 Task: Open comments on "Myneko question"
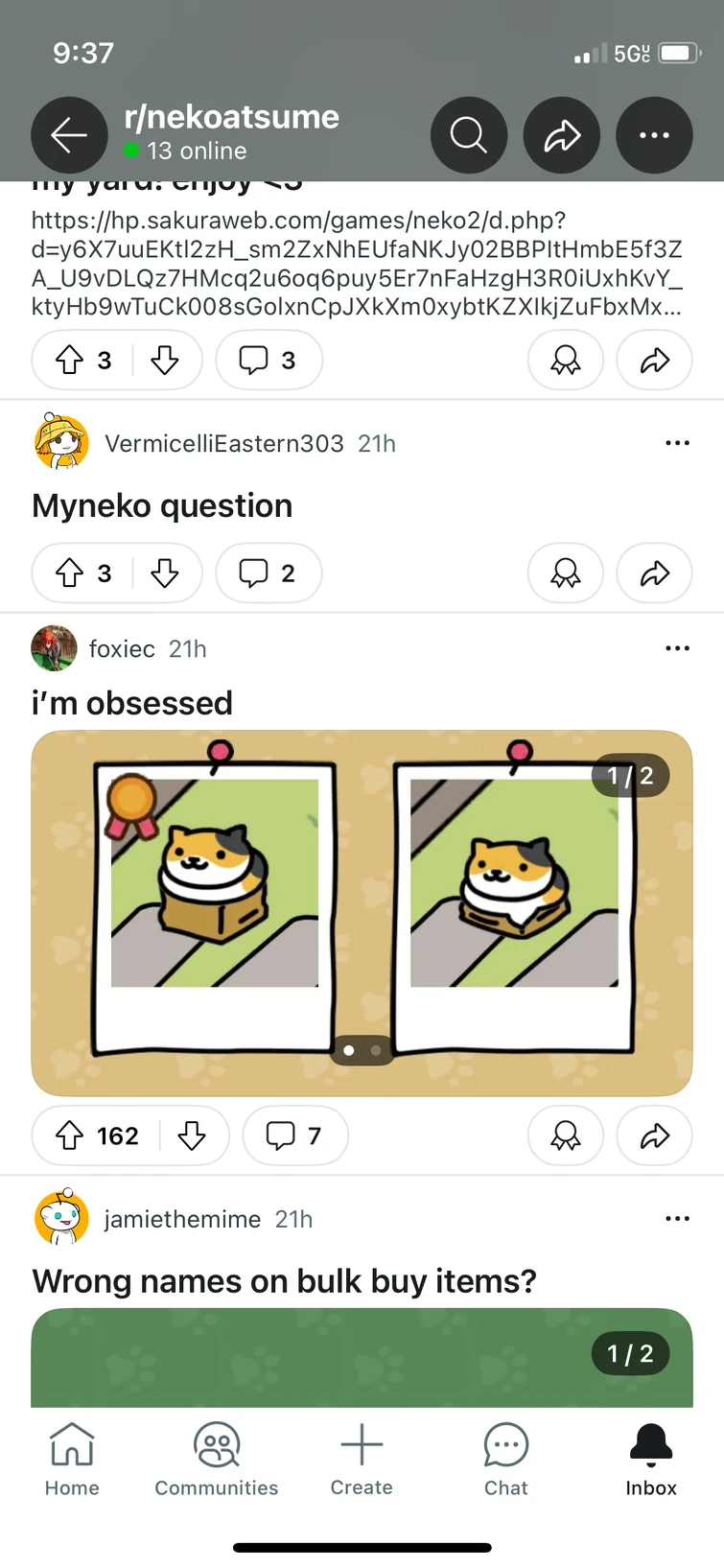point(269,573)
